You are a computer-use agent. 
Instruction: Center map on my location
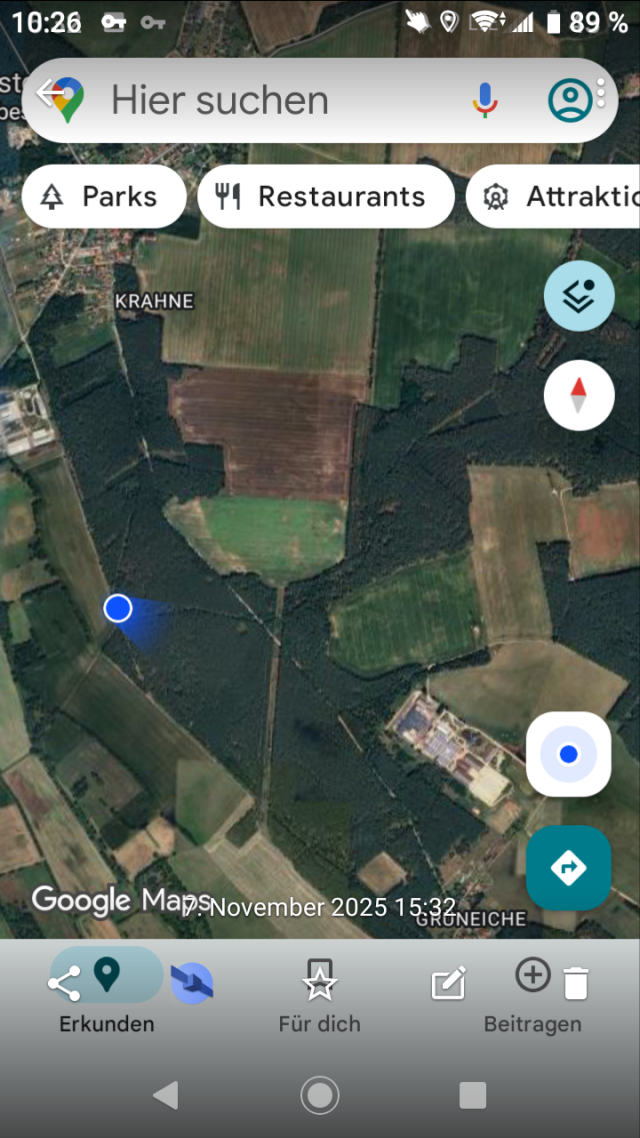[568, 754]
